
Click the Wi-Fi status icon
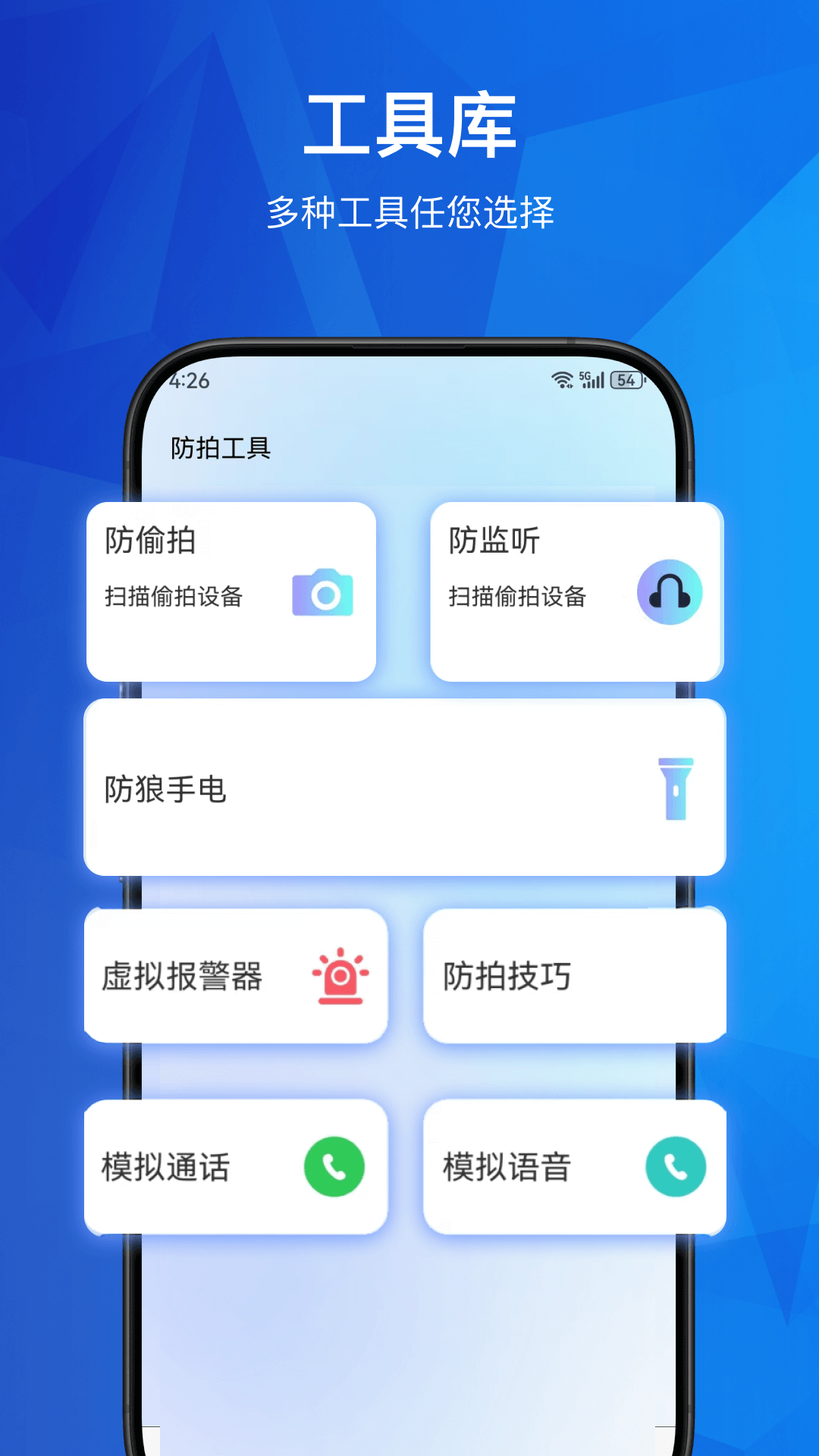coord(561,379)
